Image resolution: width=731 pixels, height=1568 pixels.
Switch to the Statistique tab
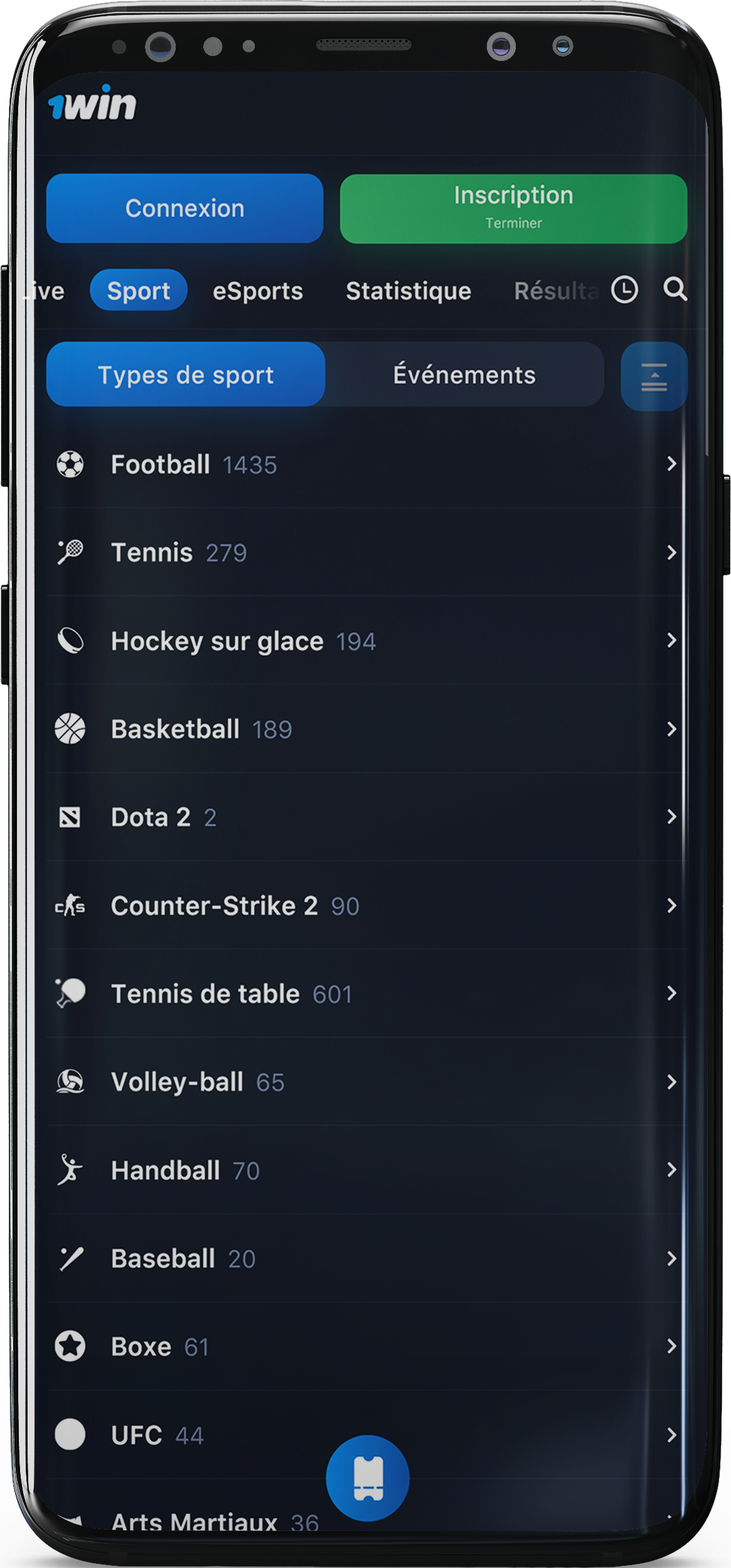[408, 291]
